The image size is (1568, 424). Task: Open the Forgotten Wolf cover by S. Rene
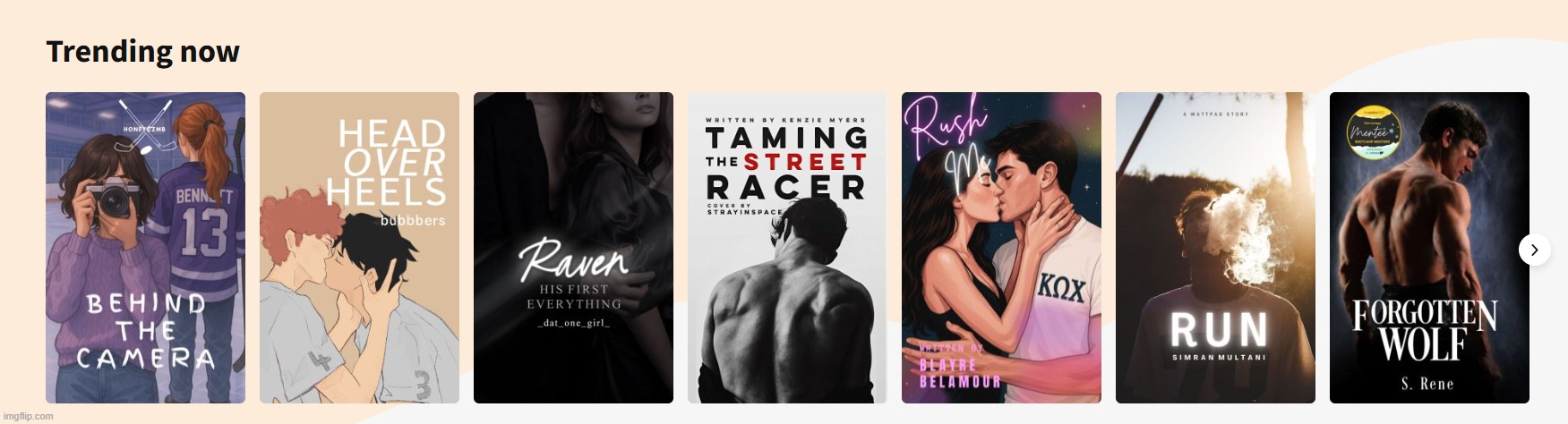click(x=1429, y=248)
